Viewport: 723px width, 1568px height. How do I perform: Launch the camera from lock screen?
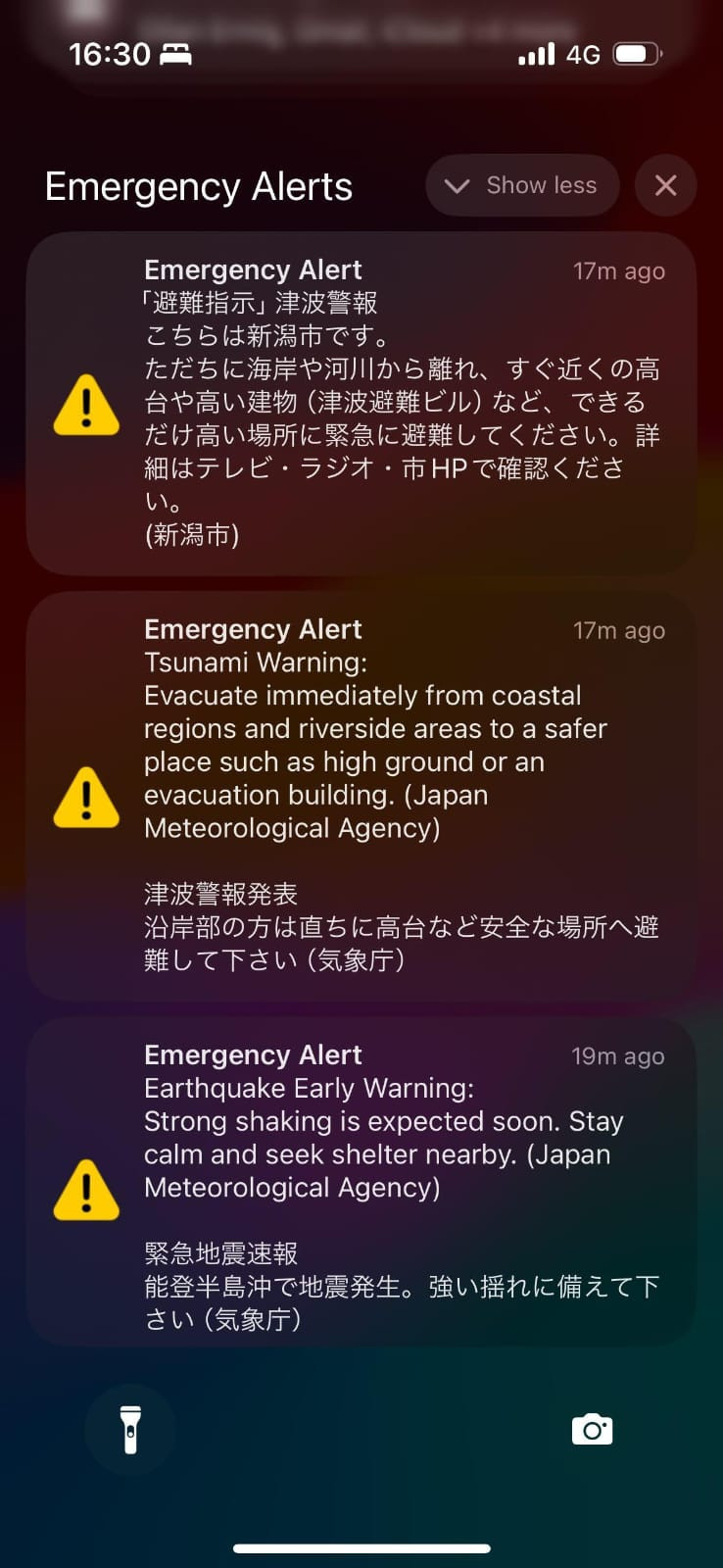point(592,1429)
